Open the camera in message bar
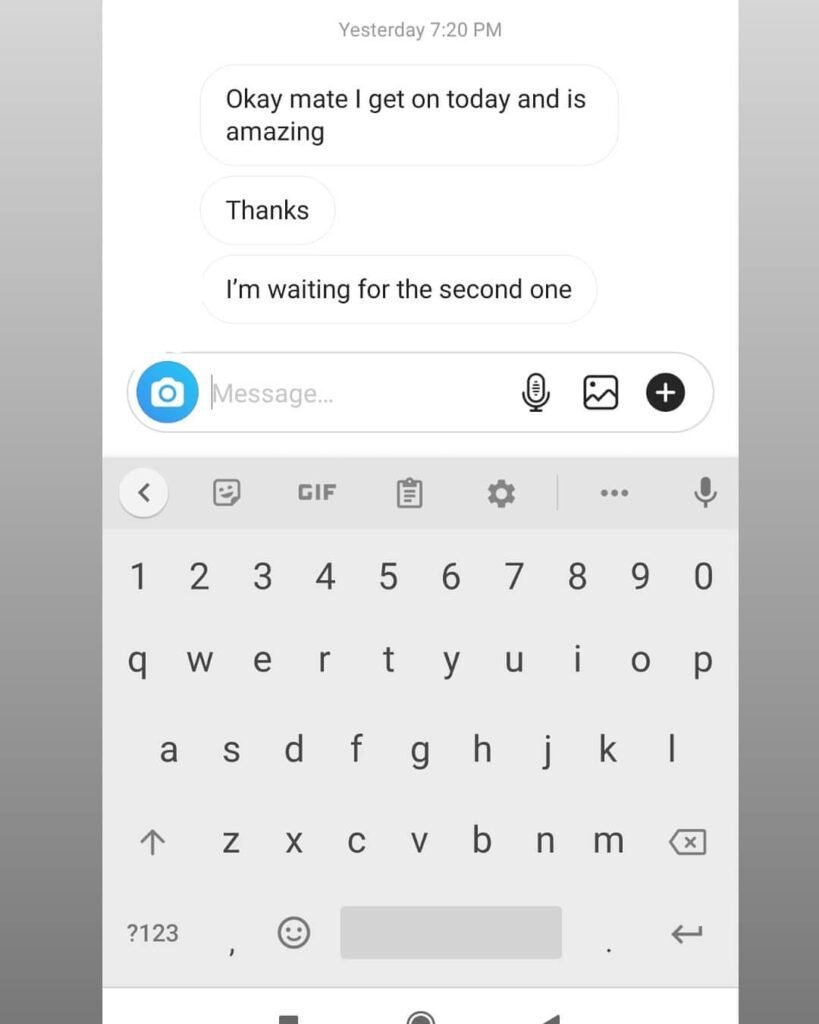Image resolution: width=819 pixels, height=1024 pixels. 167,392
